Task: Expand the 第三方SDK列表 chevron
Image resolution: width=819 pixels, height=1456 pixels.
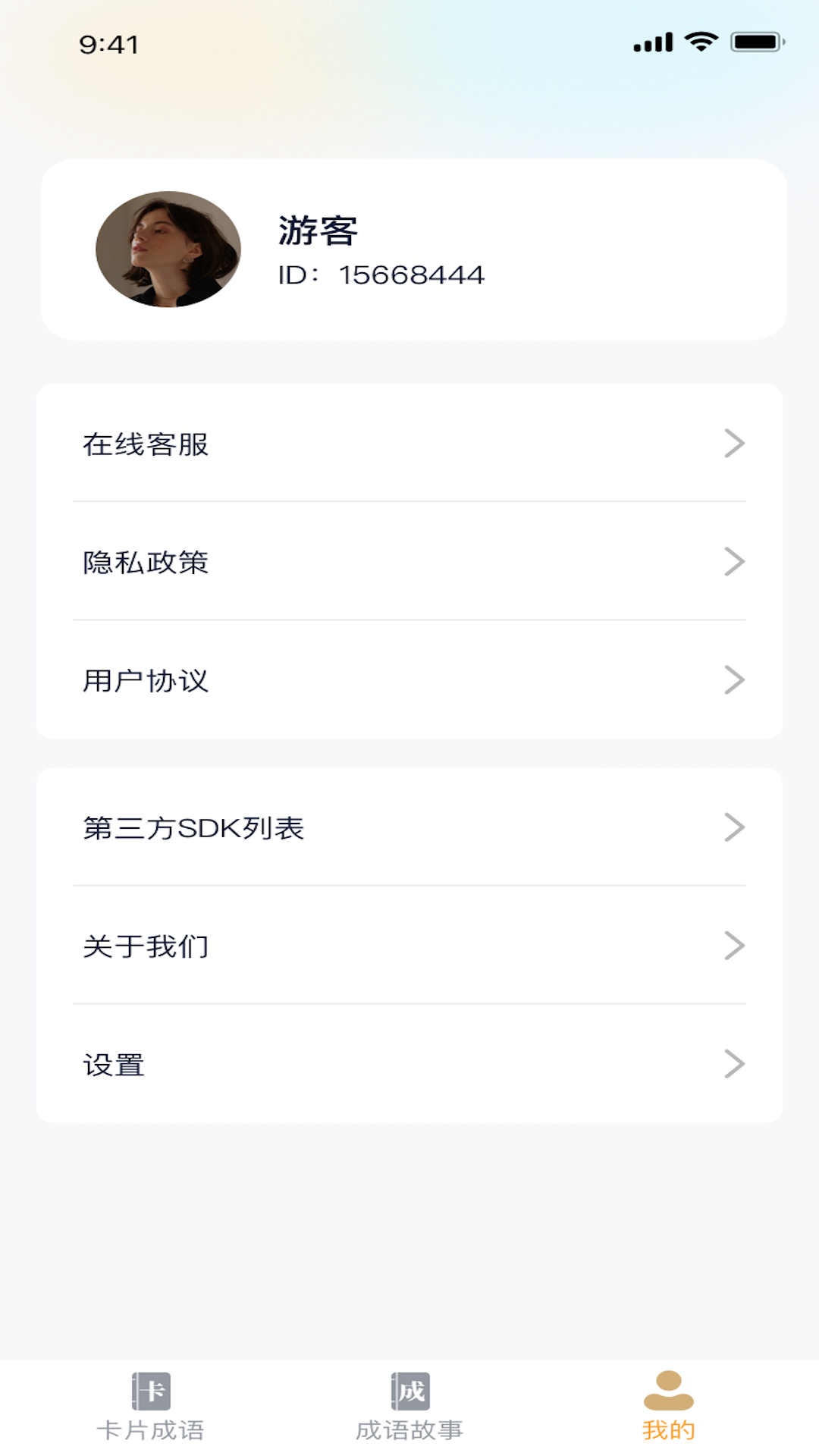Action: click(x=733, y=827)
